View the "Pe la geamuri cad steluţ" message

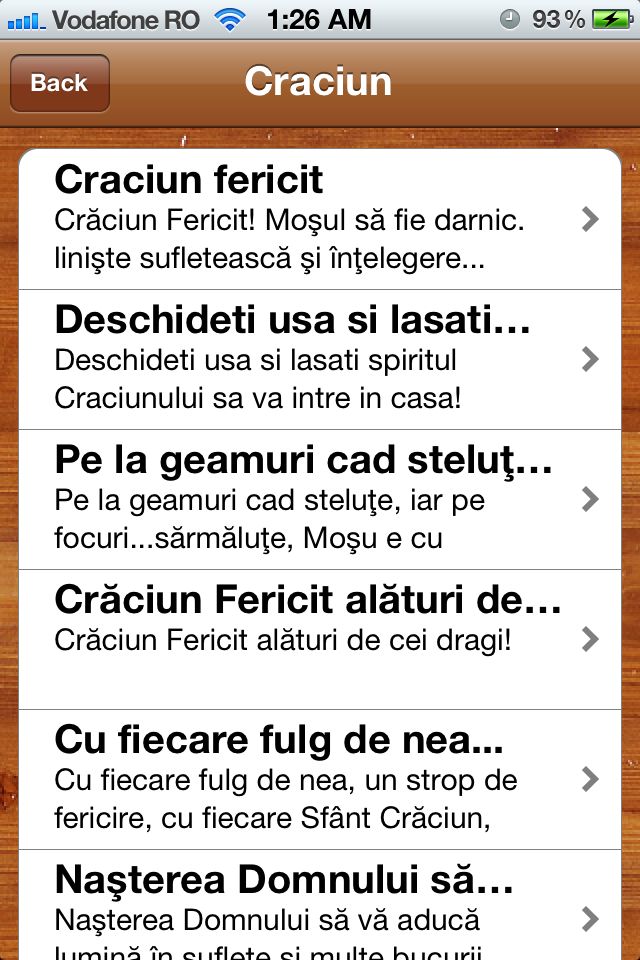(x=320, y=500)
